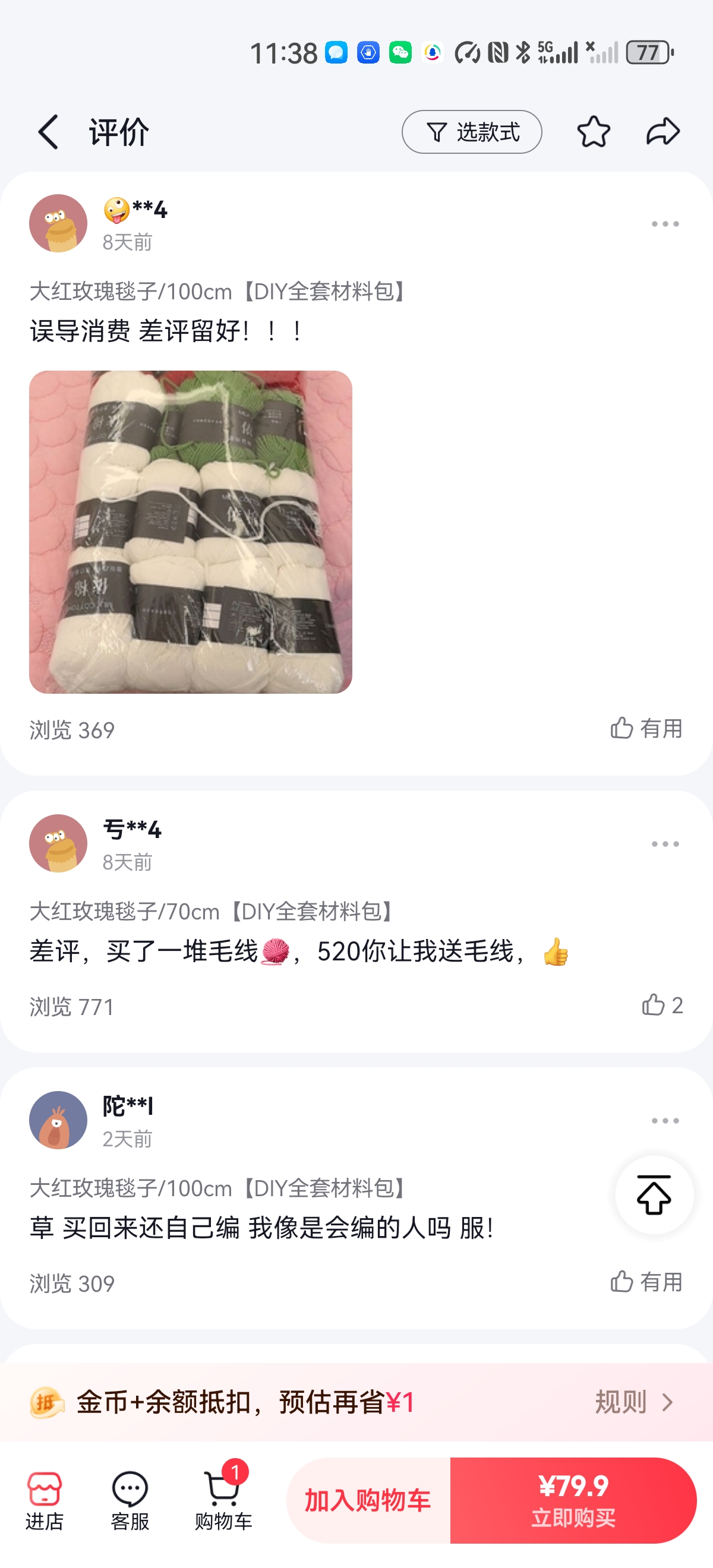Image resolution: width=713 pixels, height=1568 pixels.
Task: Mark the 误导消费 review as 有用
Action: tap(646, 728)
